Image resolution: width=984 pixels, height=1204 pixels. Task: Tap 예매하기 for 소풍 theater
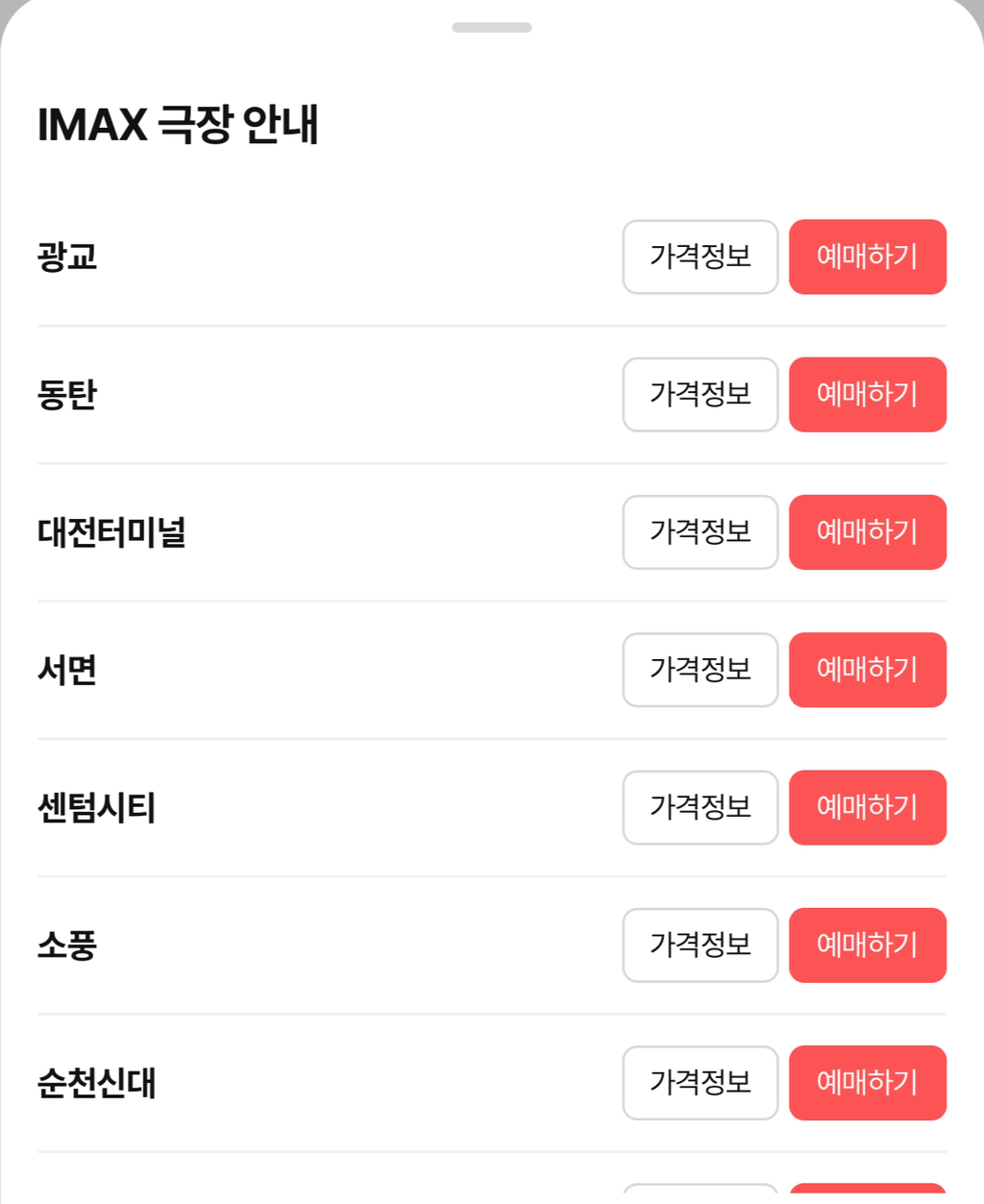click(867, 945)
